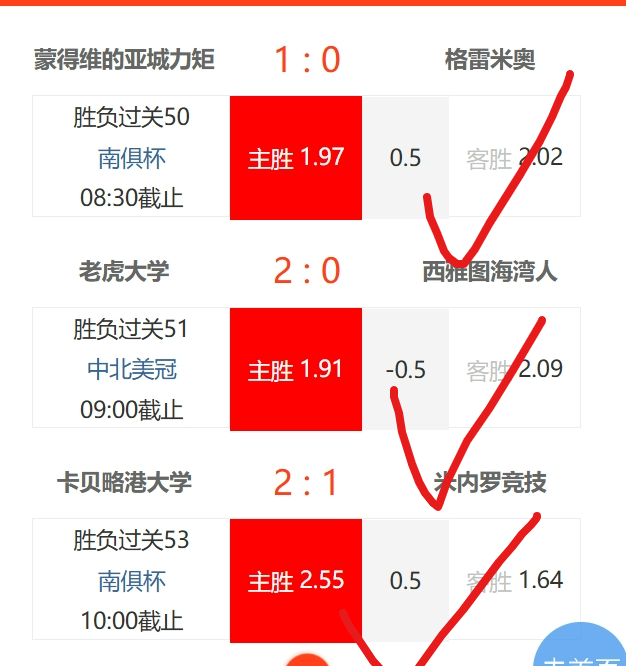Select 主胜 1.97 for 蒙得维的亚城力矩

point(295,158)
